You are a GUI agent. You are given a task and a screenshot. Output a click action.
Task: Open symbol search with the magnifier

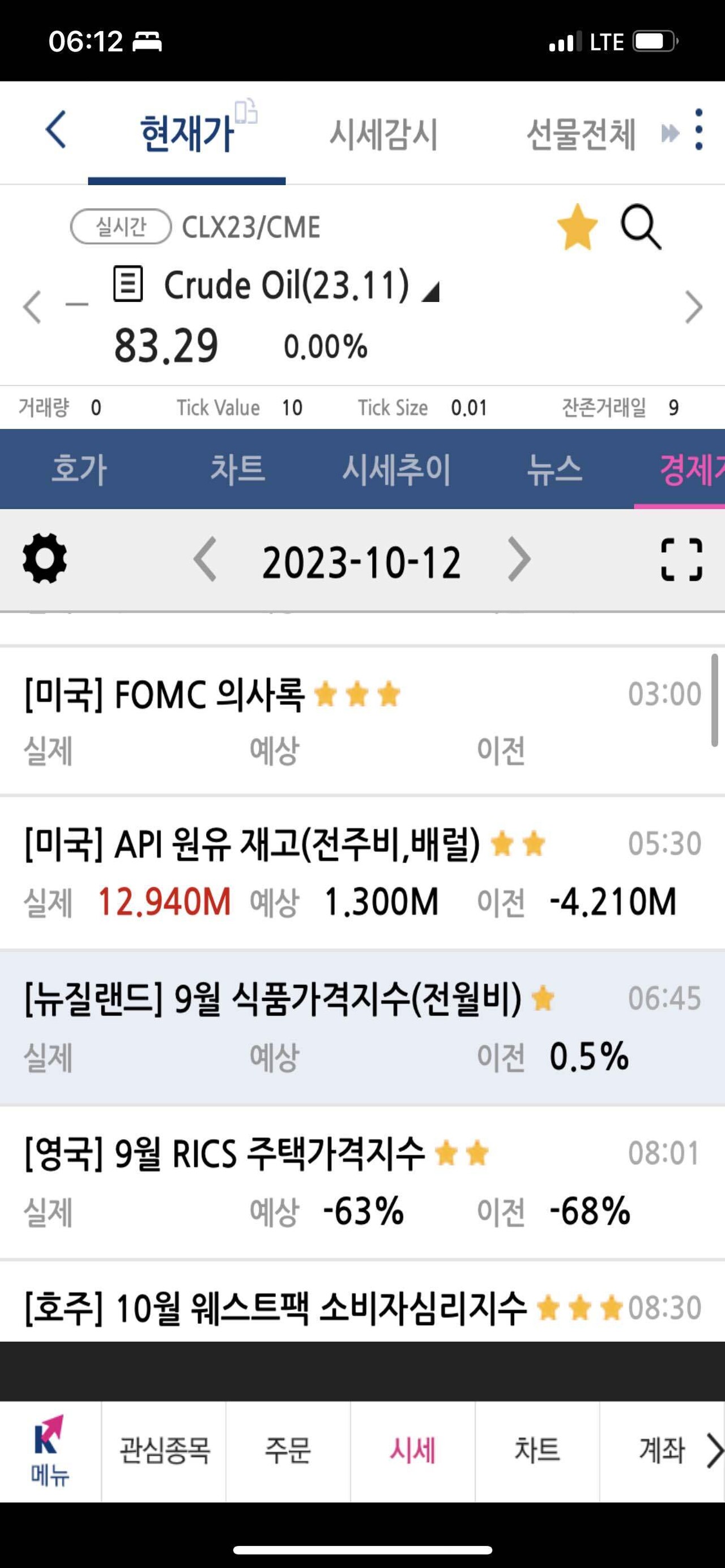[x=641, y=227]
